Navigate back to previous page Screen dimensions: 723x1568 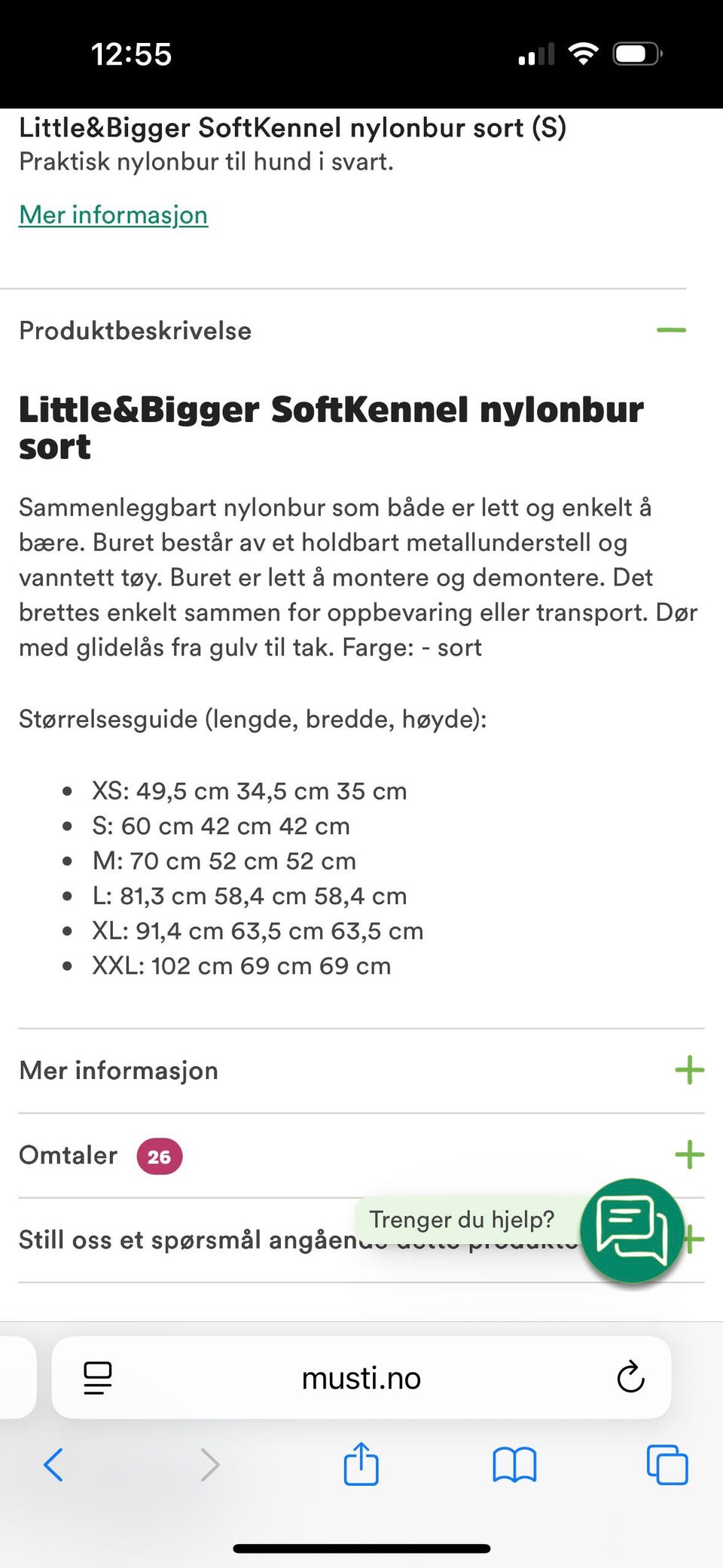pyautogui.click(x=53, y=1465)
